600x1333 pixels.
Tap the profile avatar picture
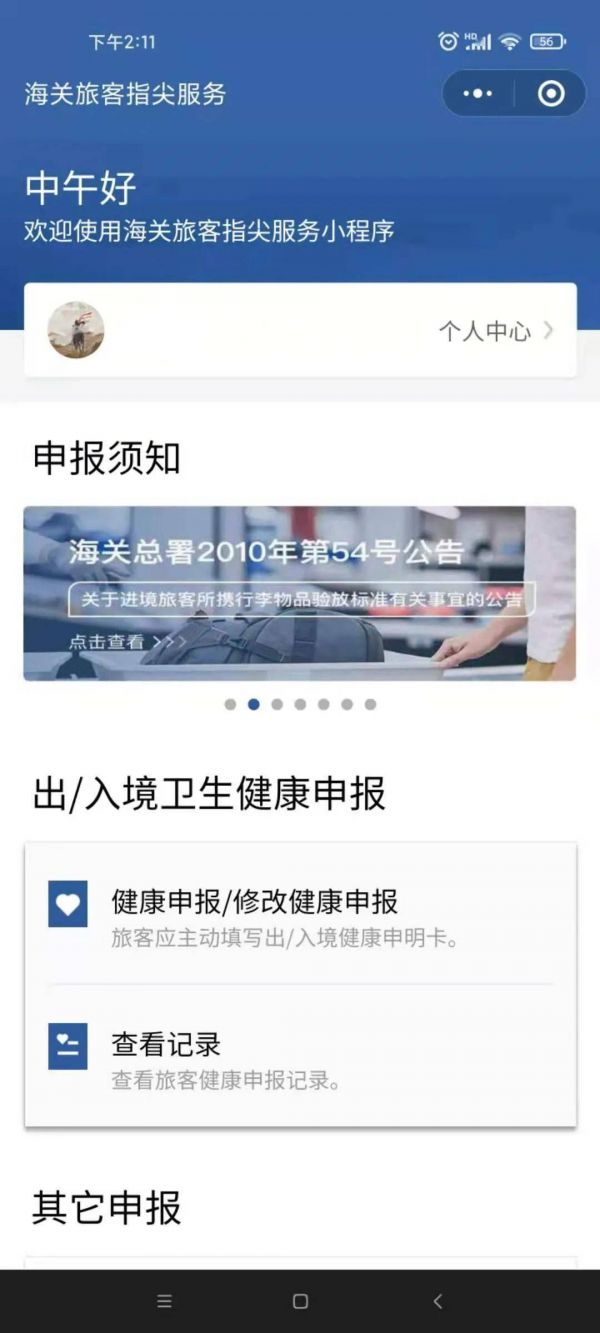[76, 330]
